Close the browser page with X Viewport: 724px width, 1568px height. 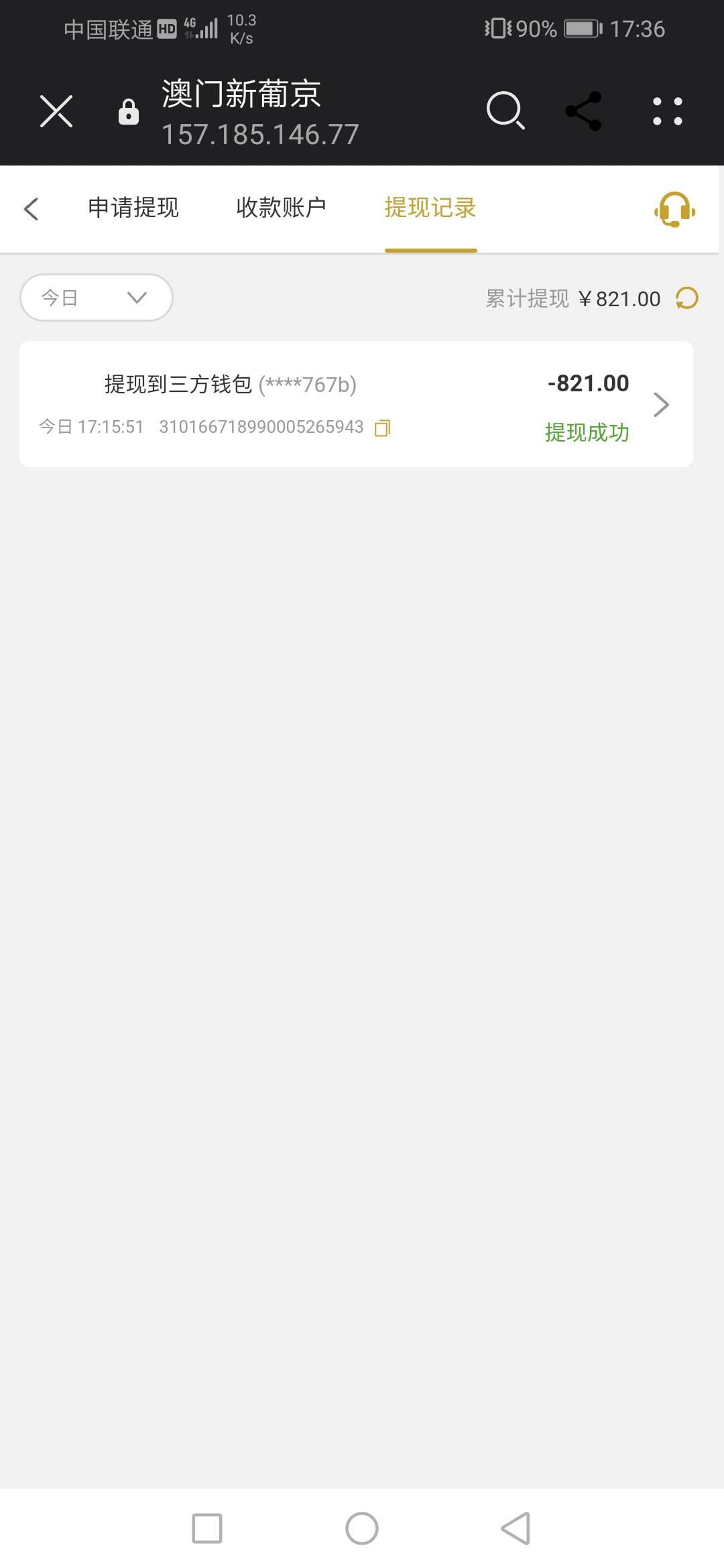[56, 111]
